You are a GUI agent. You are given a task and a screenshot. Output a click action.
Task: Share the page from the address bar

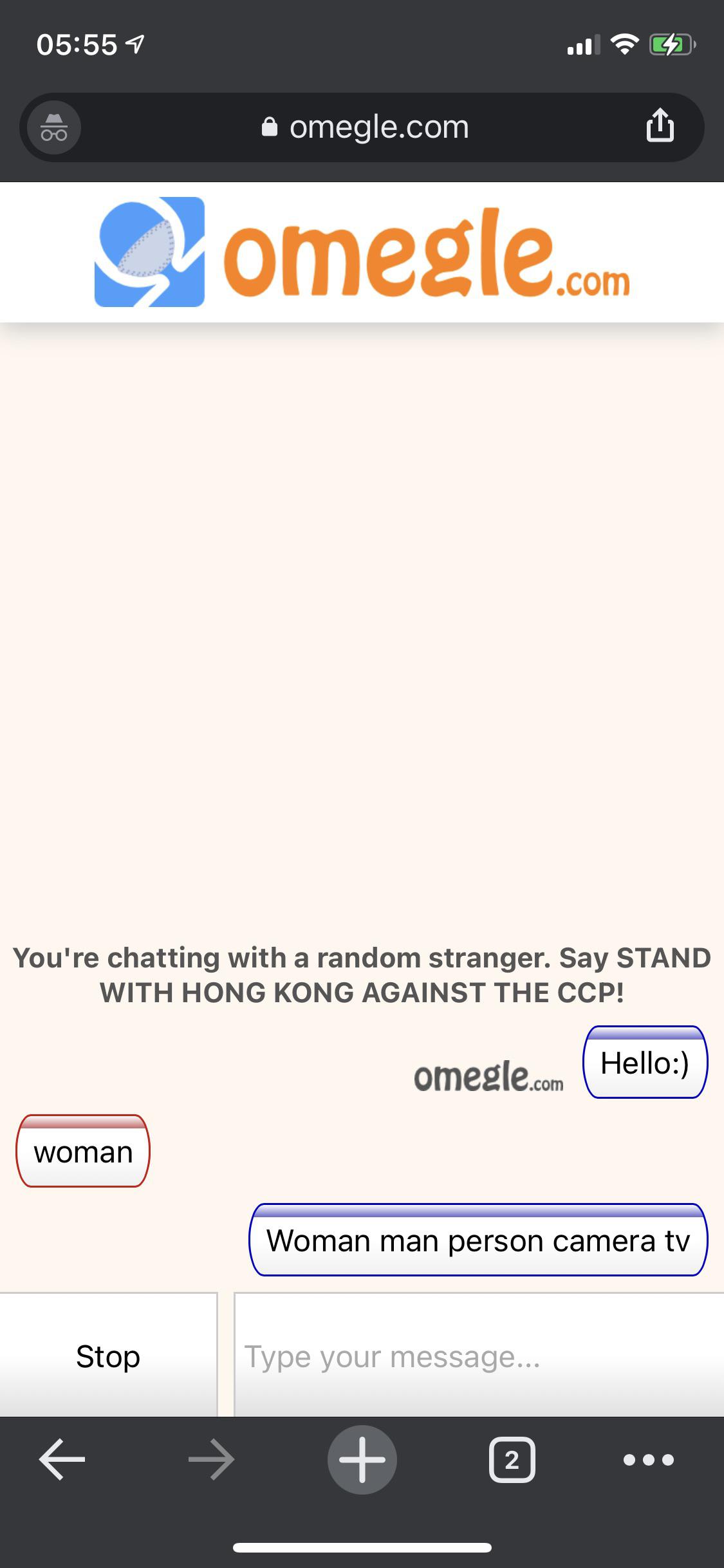[x=660, y=126]
